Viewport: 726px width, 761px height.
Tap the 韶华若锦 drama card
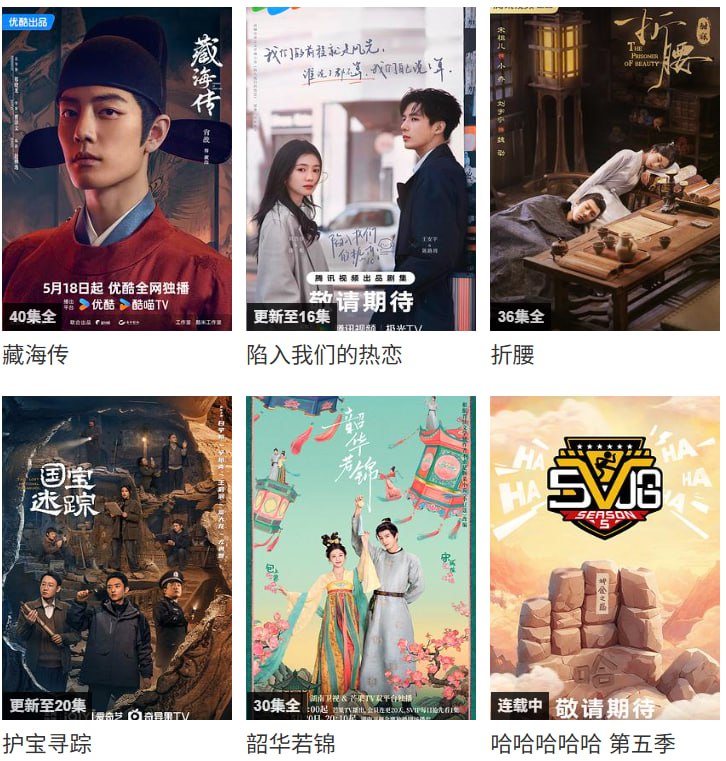(361, 558)
